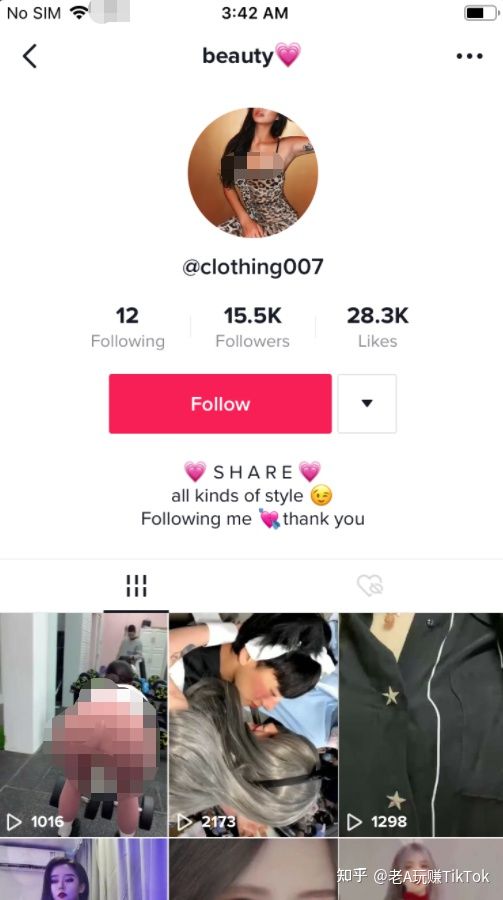This screenshot has width=503, height=900.
Task: Play the video with 1298 views
Action: pyautogui.click(x=421, y=724)
